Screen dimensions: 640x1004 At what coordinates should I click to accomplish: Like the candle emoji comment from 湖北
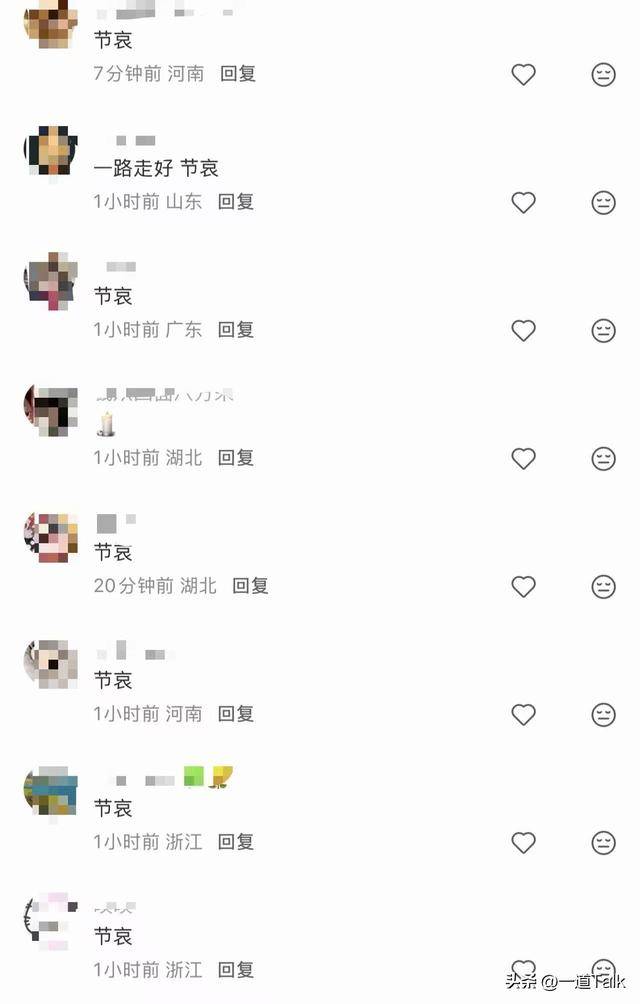point(523,458)
